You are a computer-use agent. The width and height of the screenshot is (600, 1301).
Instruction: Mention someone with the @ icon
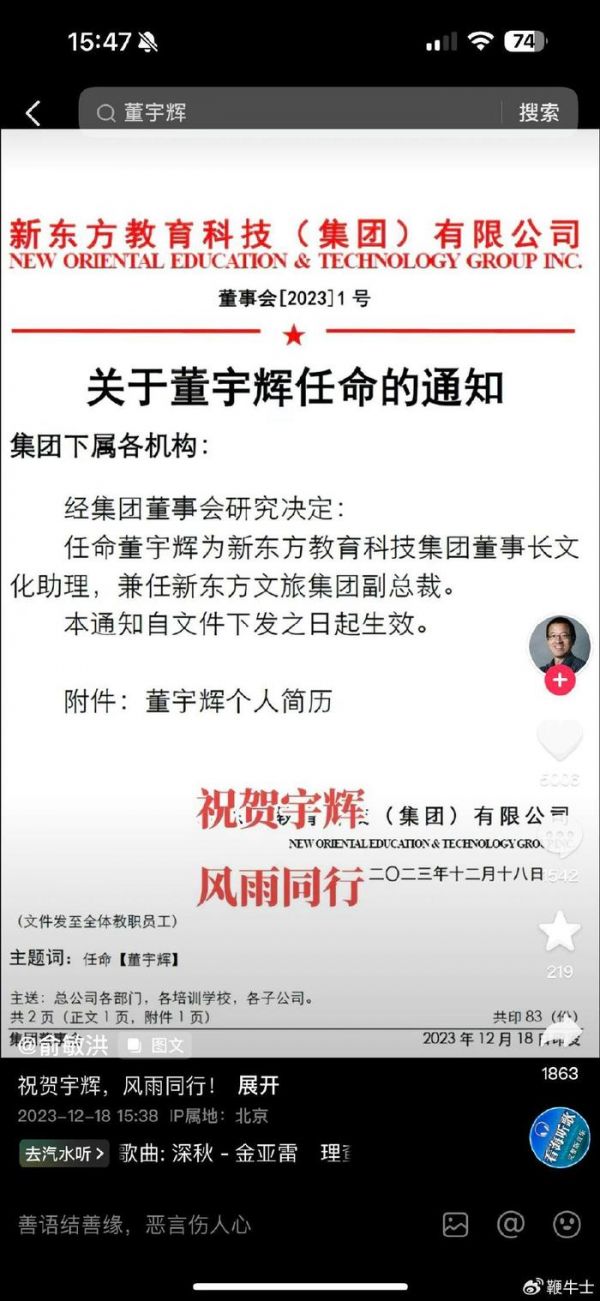[511, 1225]
